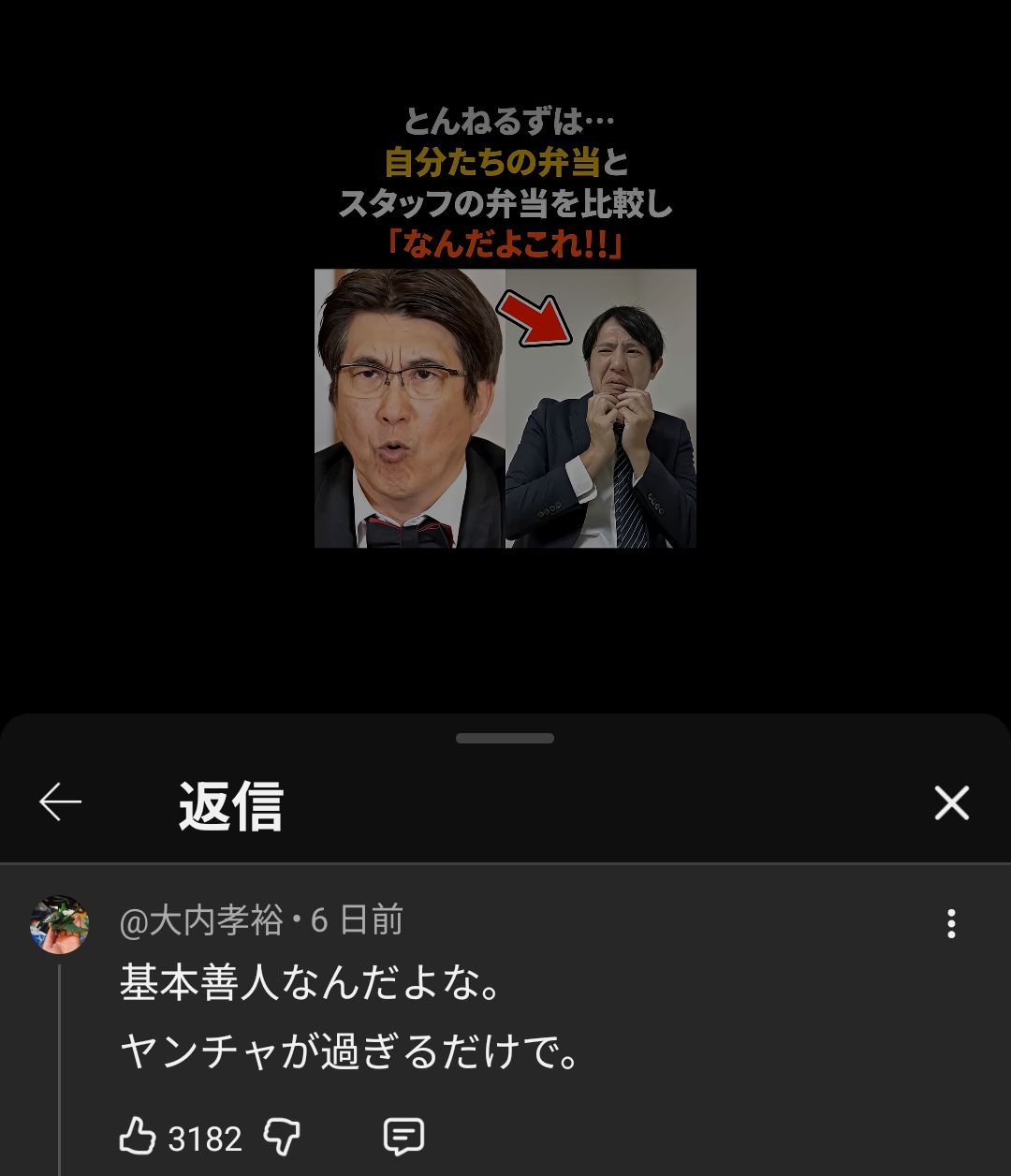
Task: Close the 返信 panel
Action: 951,803
